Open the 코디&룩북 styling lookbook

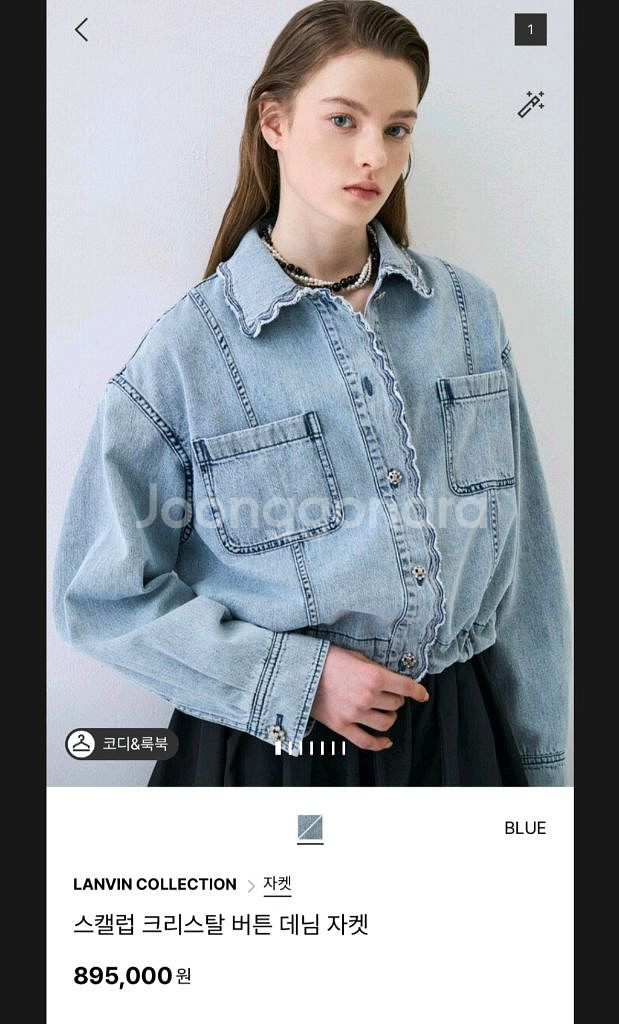[122, 744]
